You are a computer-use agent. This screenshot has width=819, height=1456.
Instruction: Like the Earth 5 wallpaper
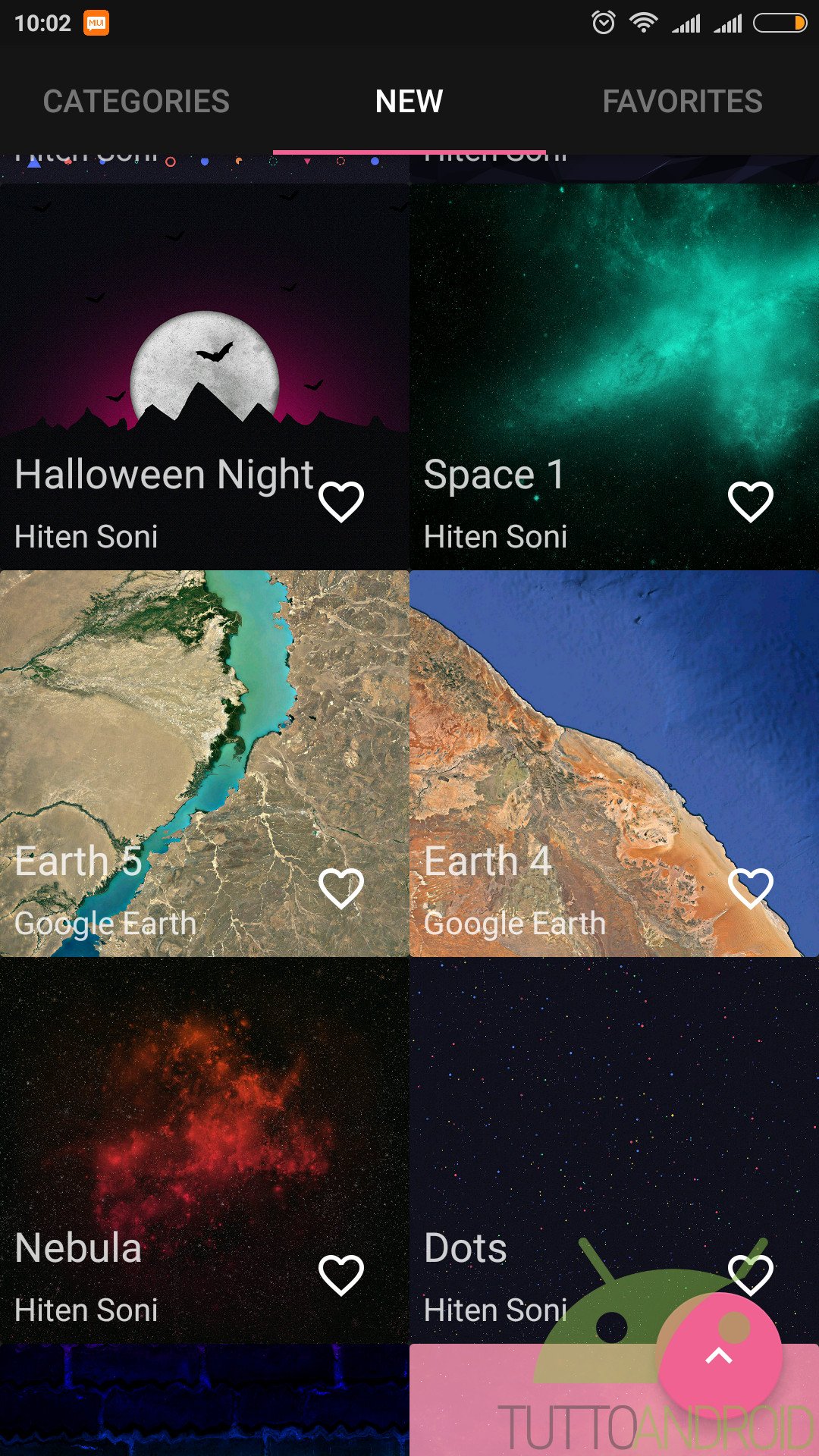[341, 888]
